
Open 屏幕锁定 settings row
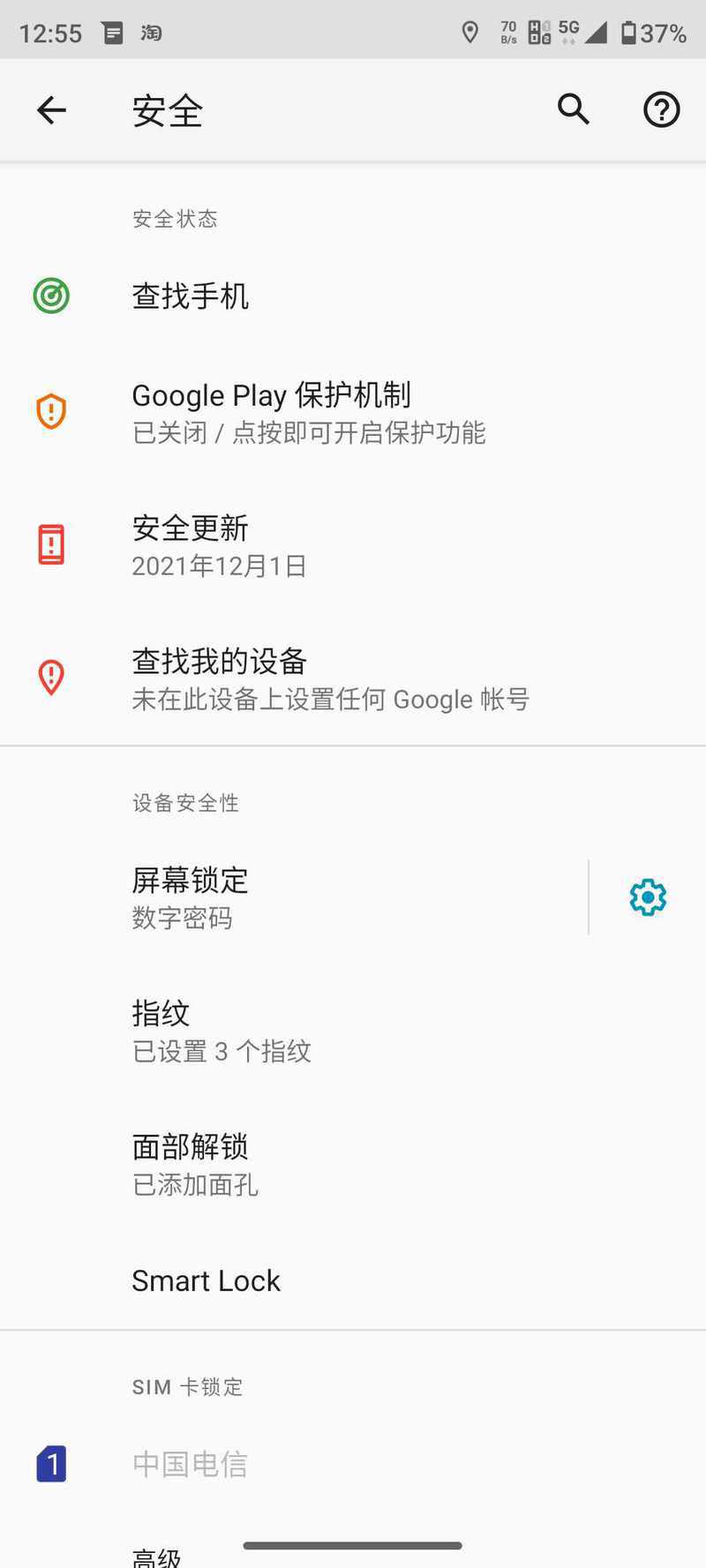coord(294,897)
